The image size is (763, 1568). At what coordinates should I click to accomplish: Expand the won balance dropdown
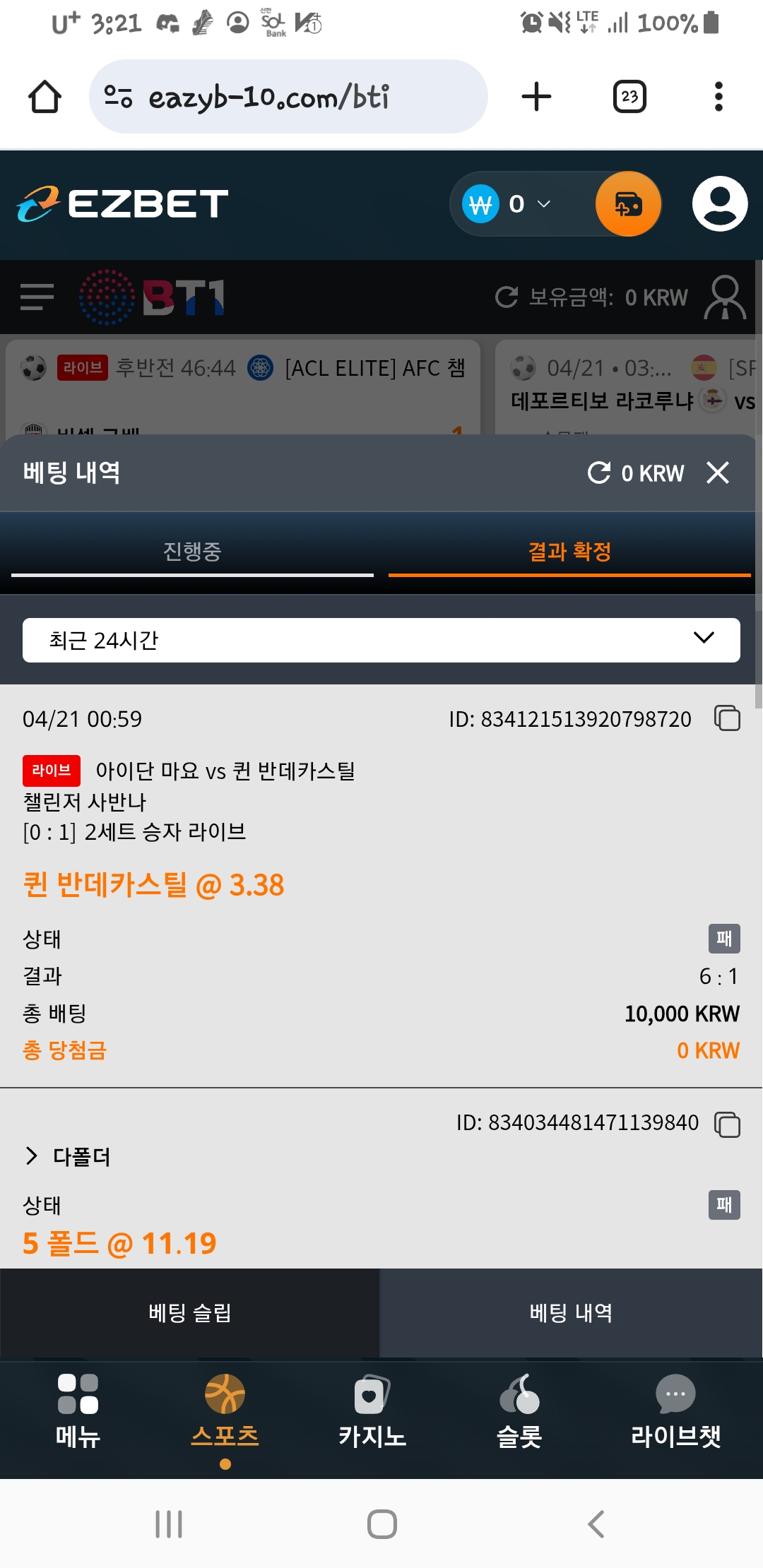coord(544,204)
